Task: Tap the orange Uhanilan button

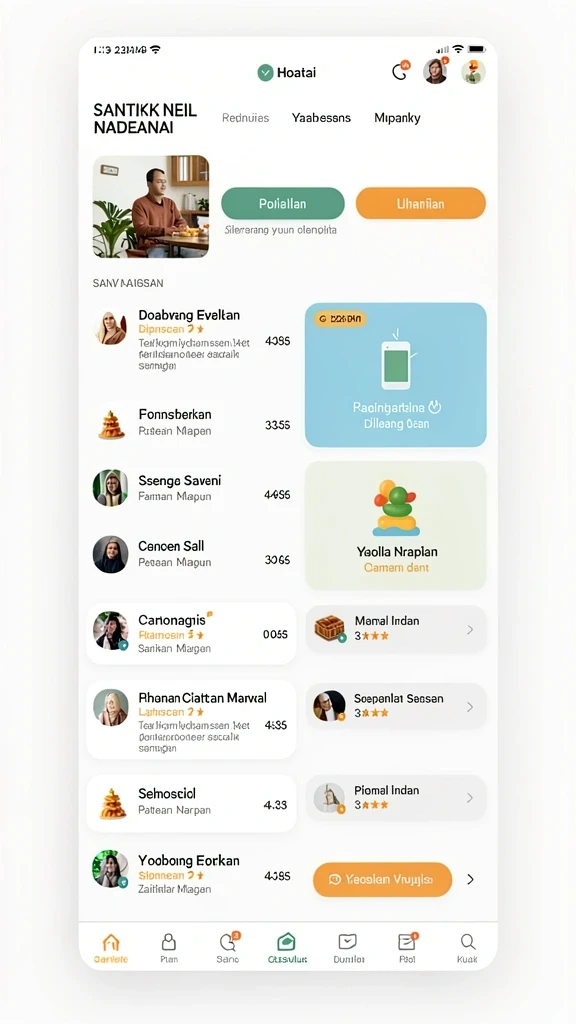Action: click(x=421, y=203)
